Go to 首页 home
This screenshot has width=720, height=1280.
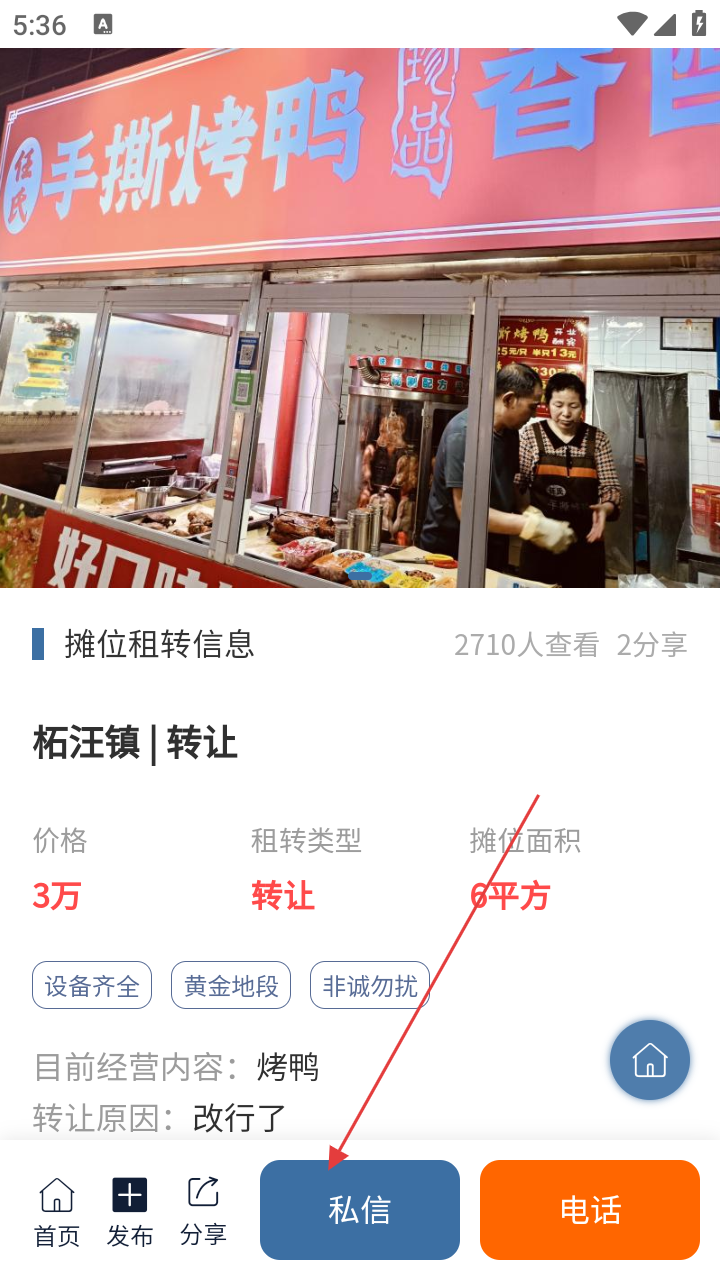57,1211
